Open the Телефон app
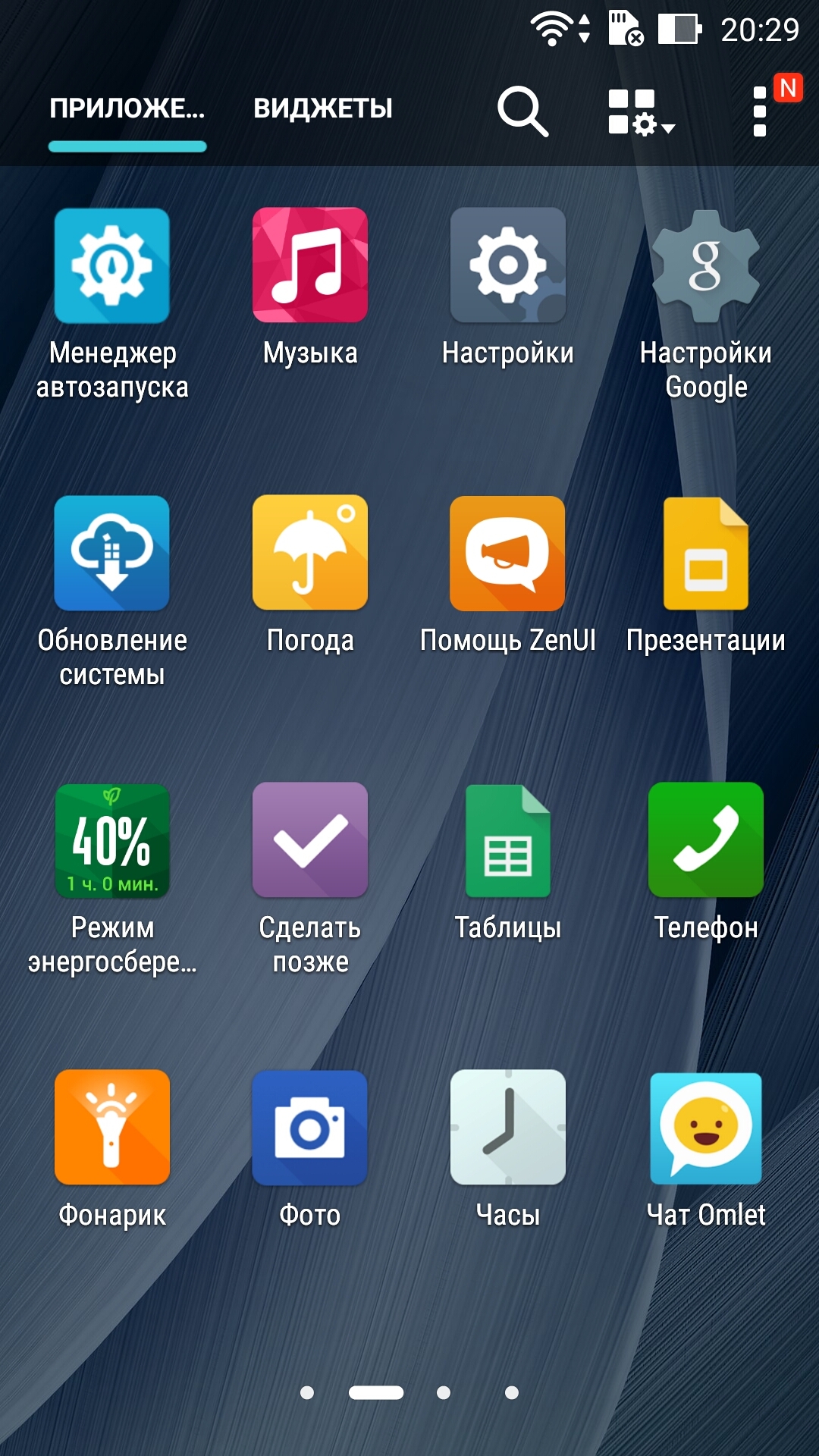The image size is (819, 1456). 706,841
